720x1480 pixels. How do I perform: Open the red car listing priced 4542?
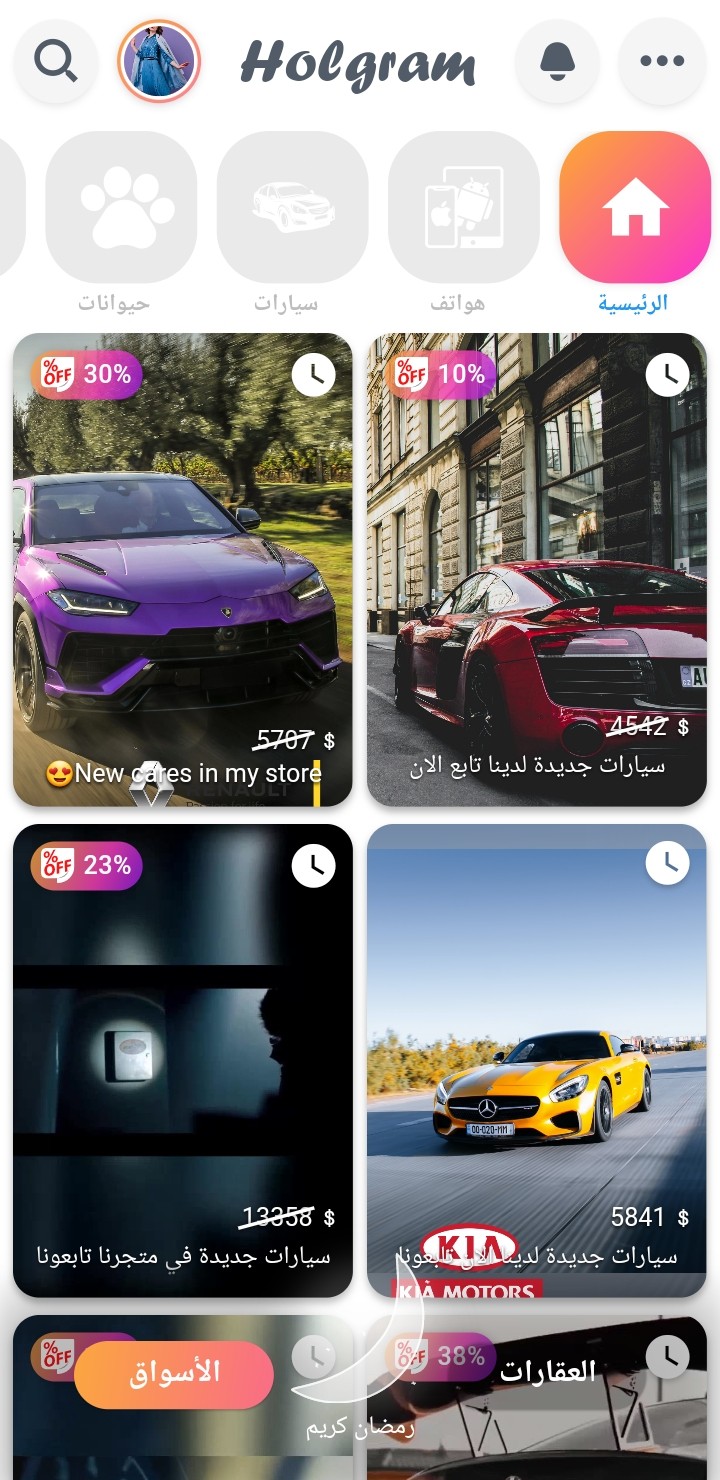(x=537, y=570)
